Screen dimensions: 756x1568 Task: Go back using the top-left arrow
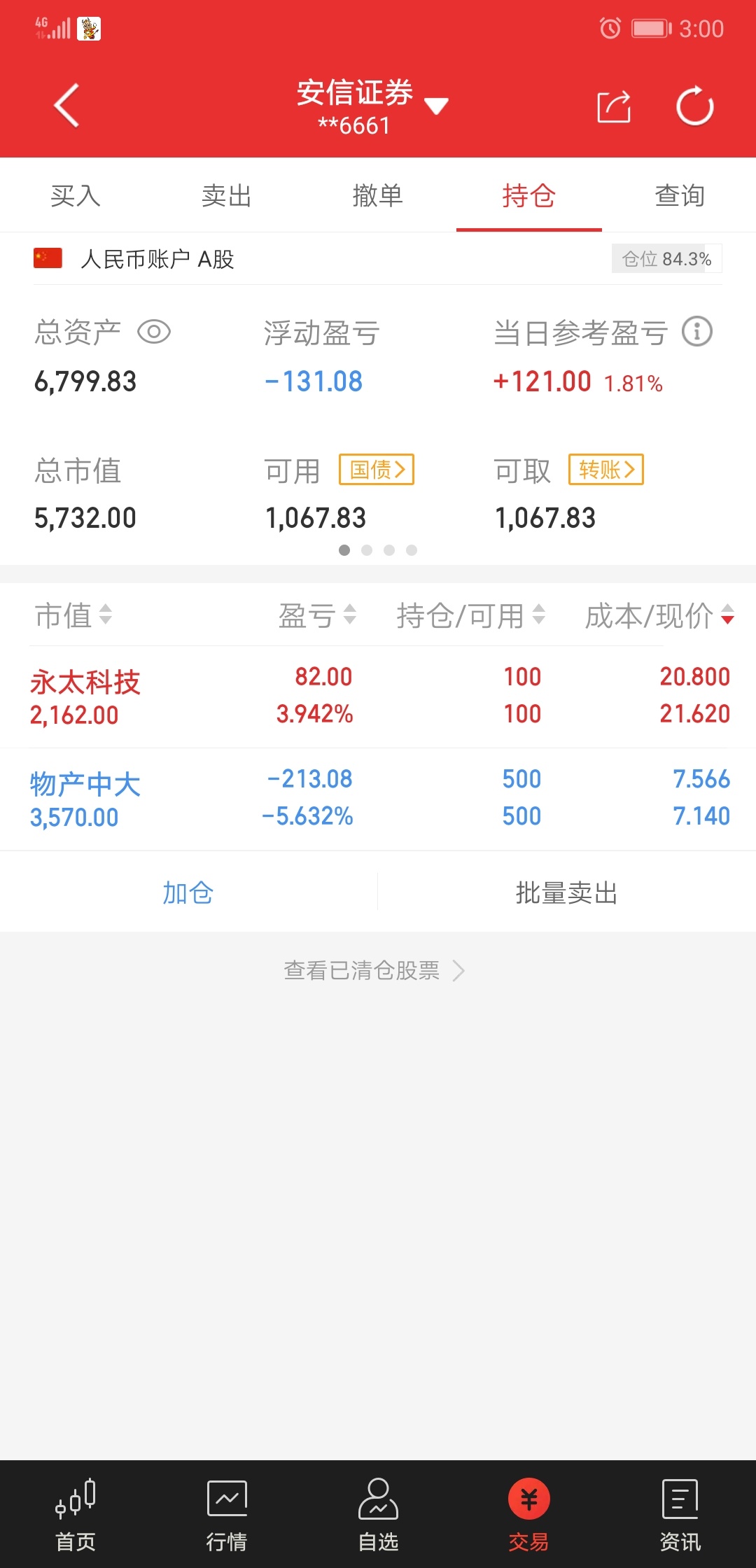tap(67, 106)
